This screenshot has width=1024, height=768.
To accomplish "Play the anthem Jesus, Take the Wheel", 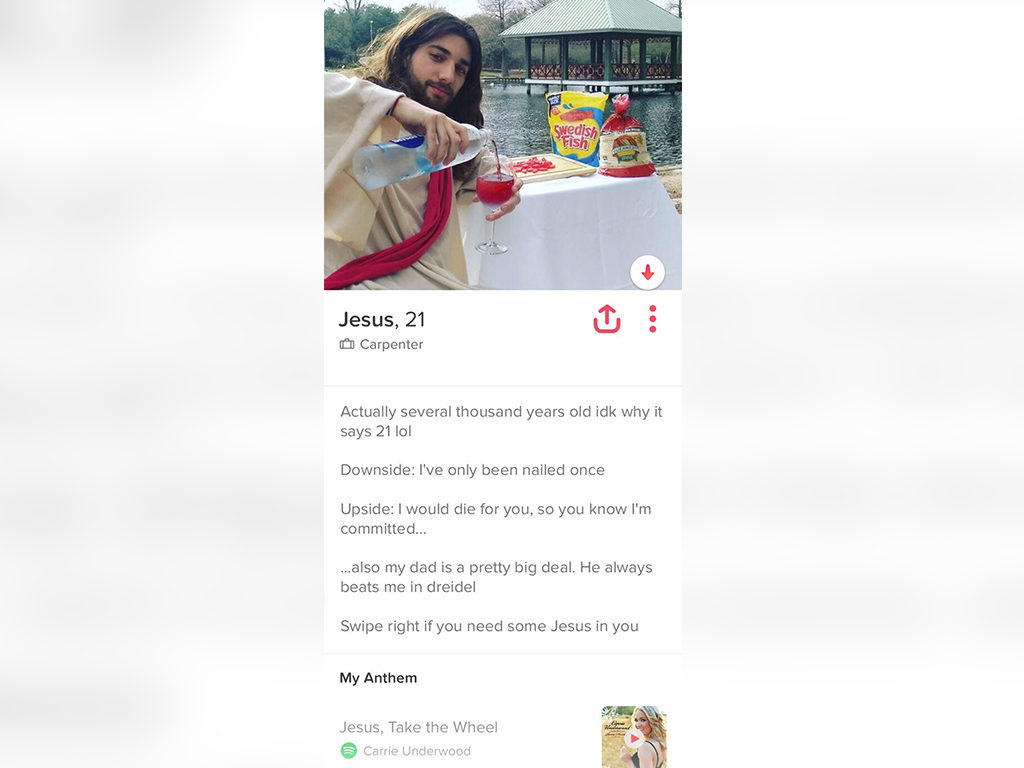I will click(633, 737).
